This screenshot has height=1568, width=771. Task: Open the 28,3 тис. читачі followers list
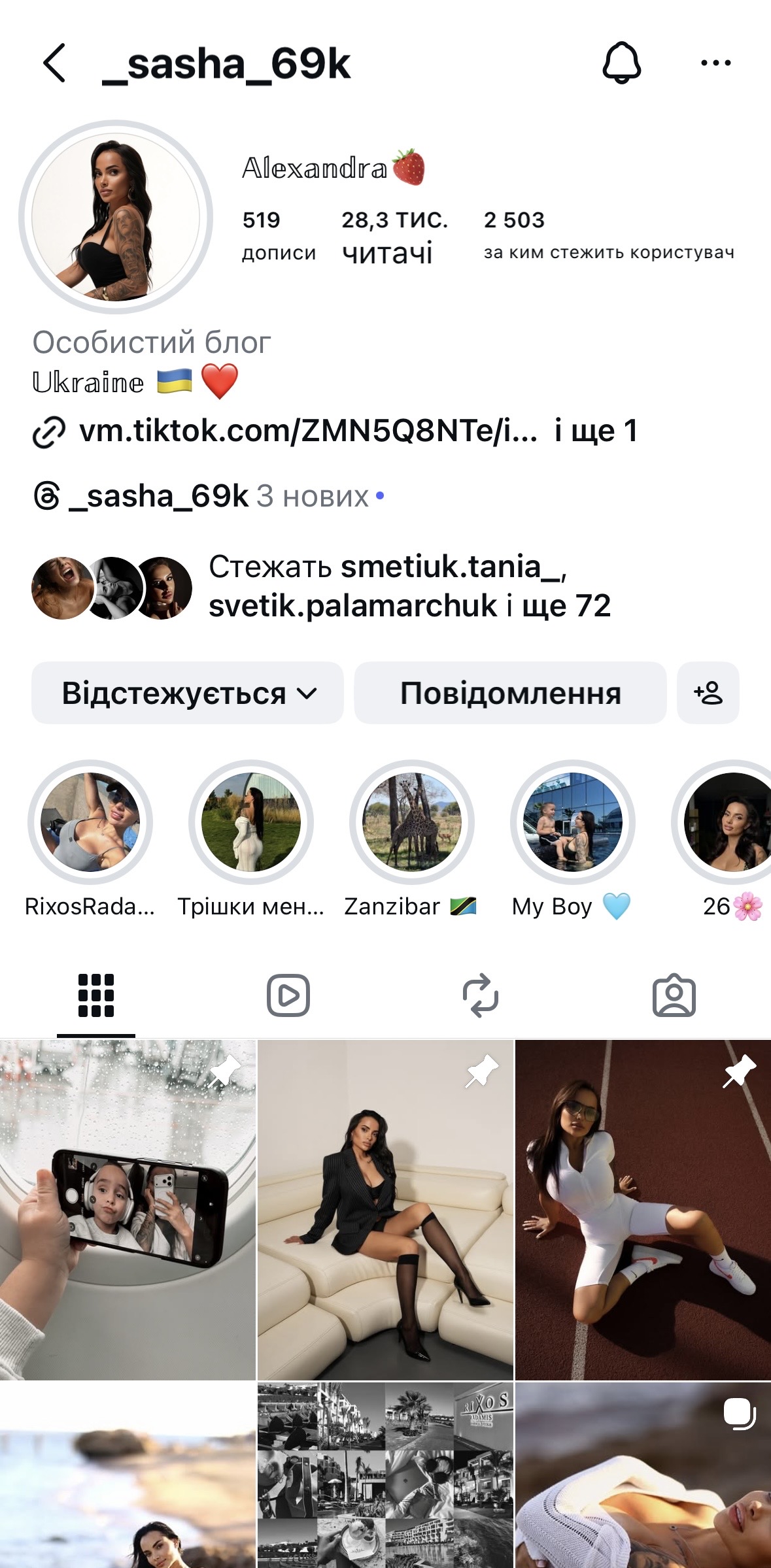[x=394, y=237]
